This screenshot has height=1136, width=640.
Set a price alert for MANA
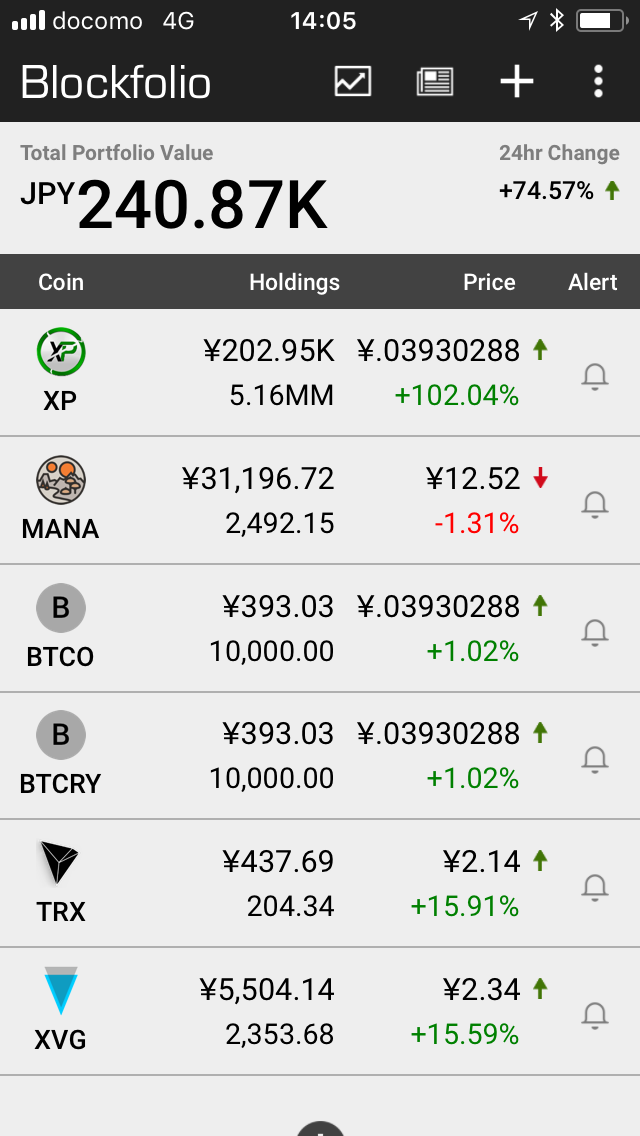click(x=595, y=505)
